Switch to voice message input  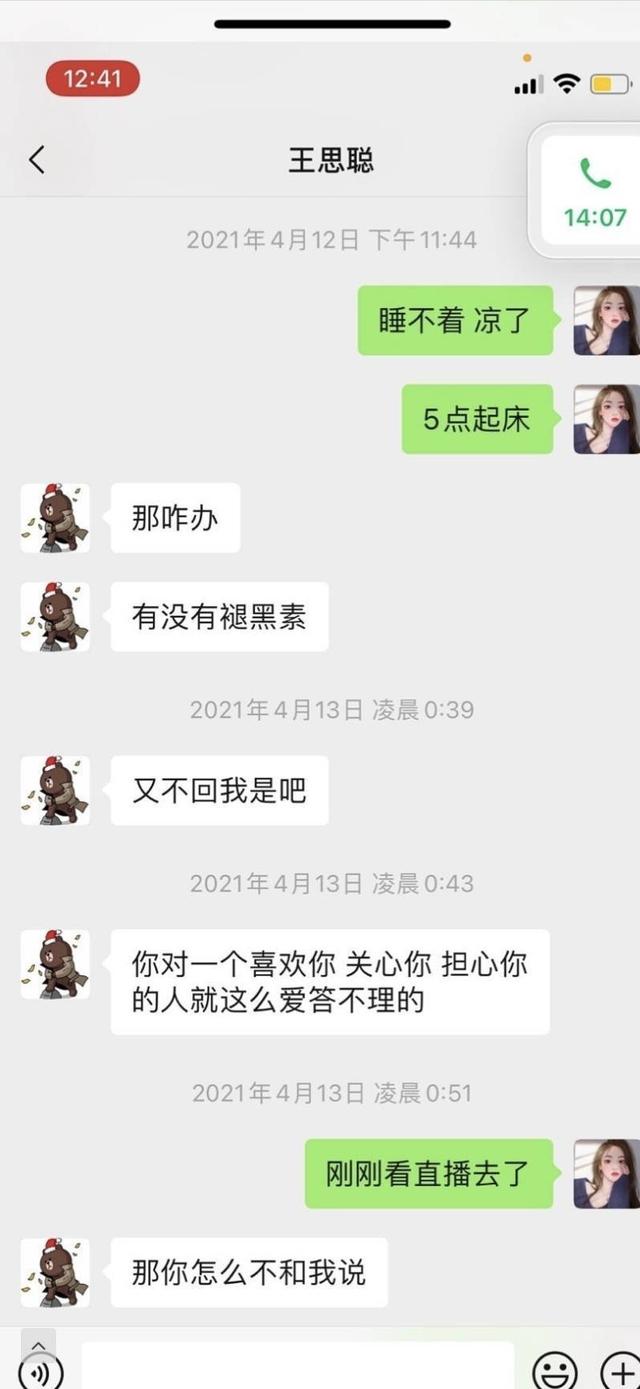(x=40, y=1369)
